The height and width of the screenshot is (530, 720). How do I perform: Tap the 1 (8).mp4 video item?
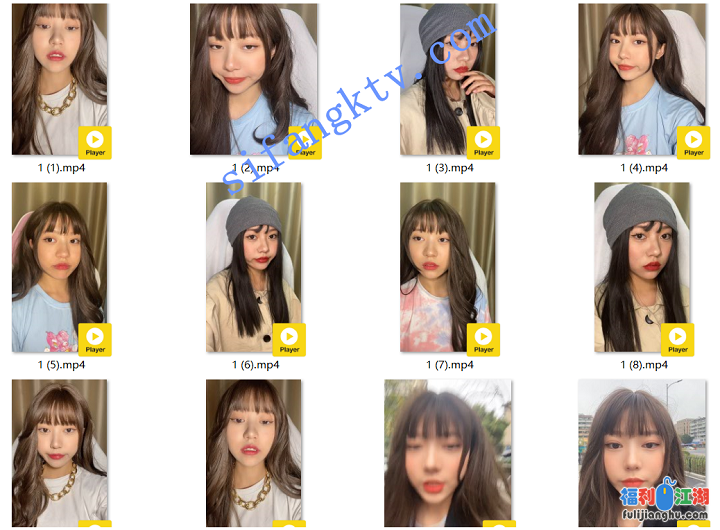click(642, 267)
